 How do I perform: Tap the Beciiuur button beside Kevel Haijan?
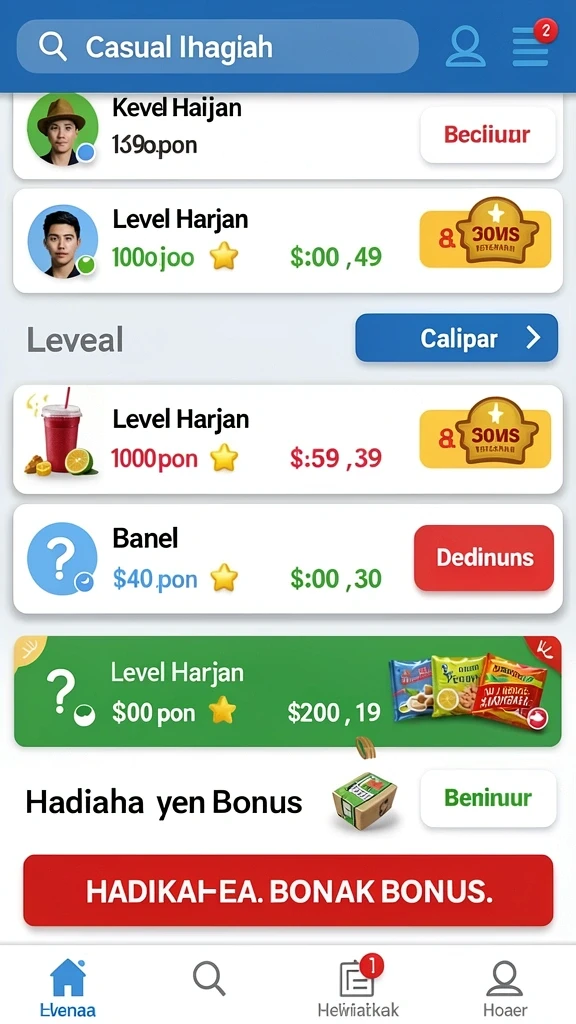tap(487, 135)
